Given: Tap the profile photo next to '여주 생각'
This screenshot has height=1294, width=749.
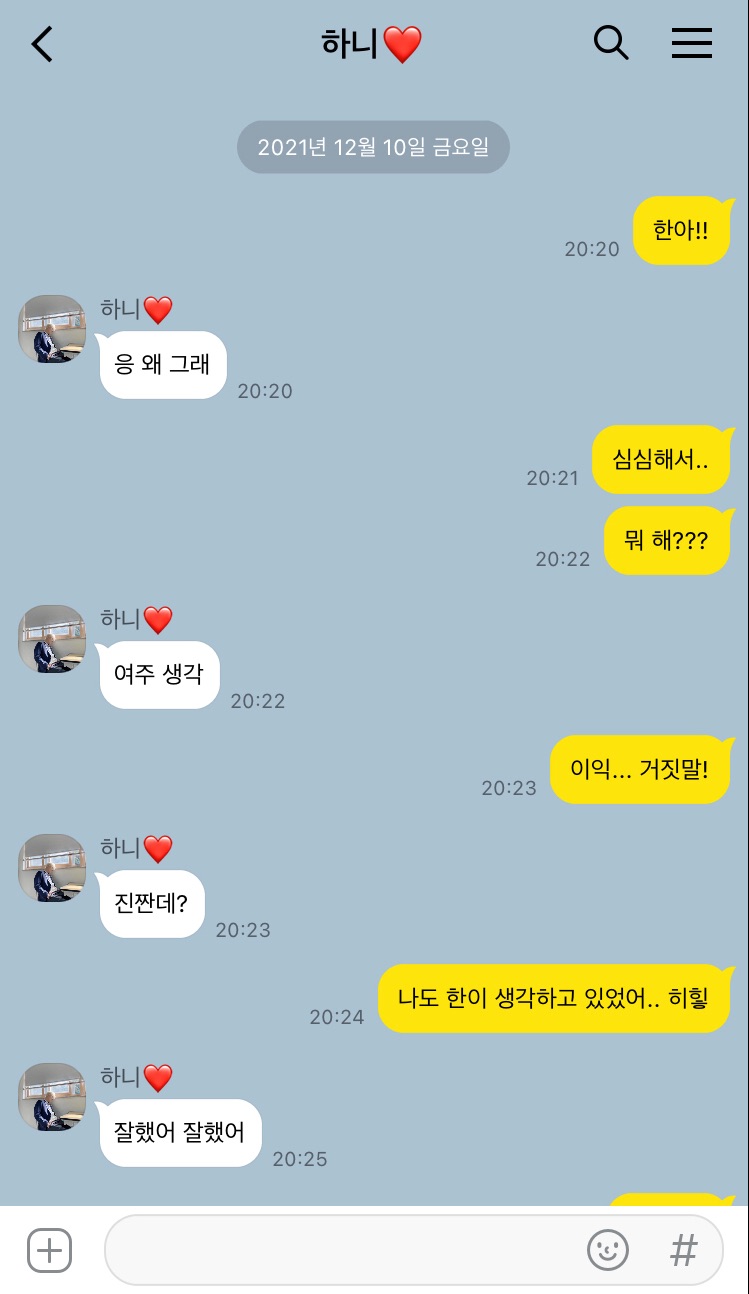Looking at the screenshot, I should click(x=51, y=639).
